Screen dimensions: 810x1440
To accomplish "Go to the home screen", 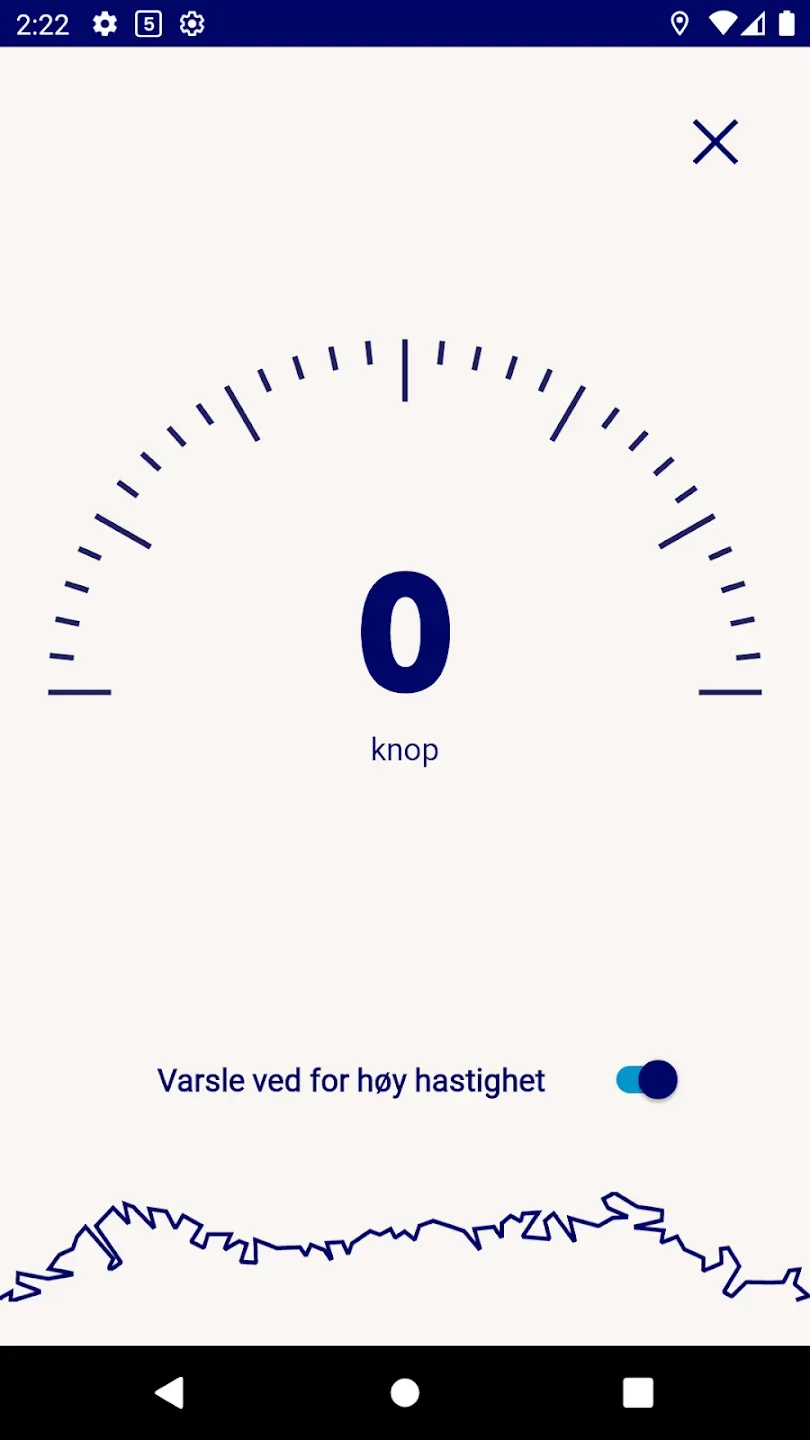I will click(x=405, y=1392).
